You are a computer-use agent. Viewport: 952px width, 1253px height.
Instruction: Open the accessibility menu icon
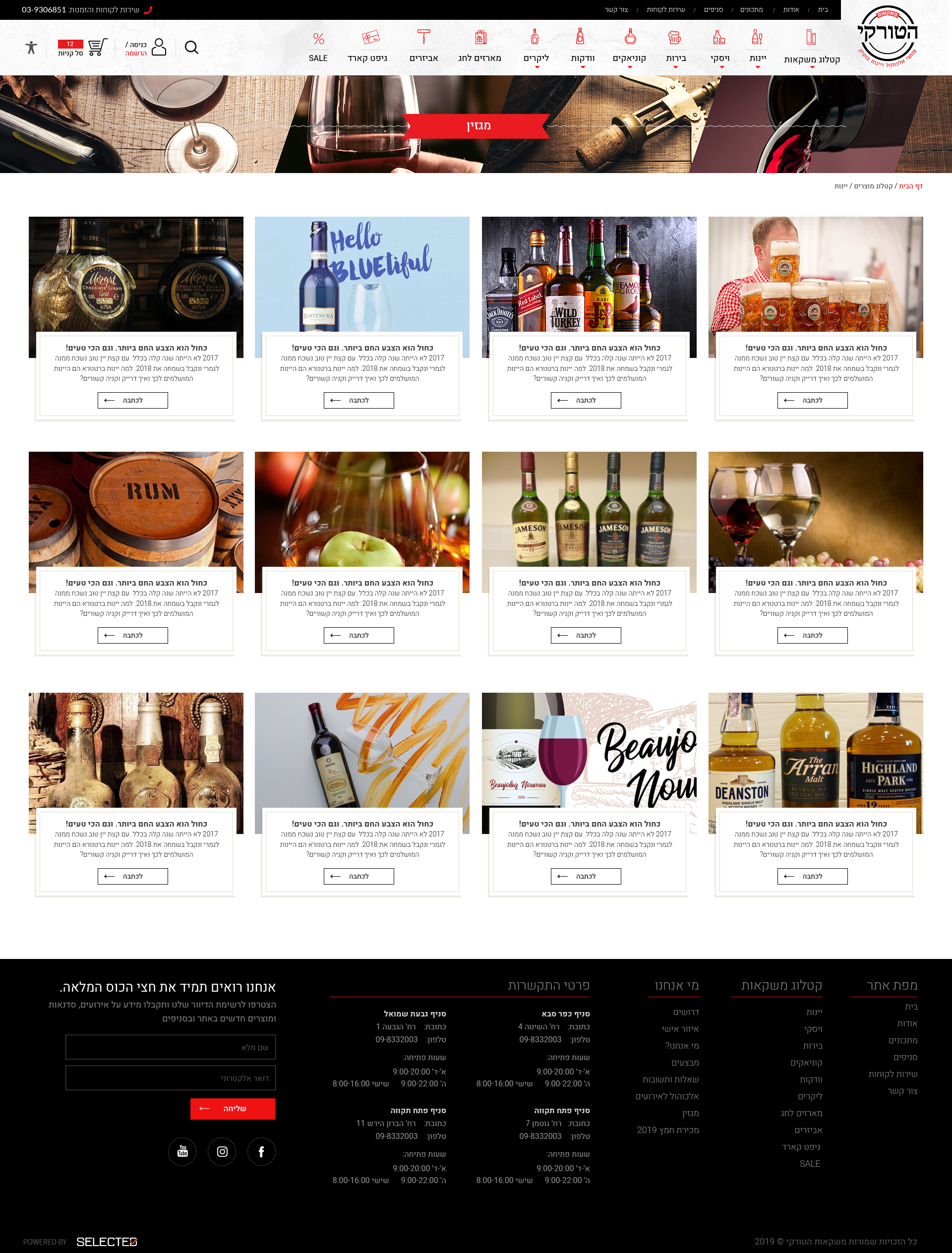(31, 48)
